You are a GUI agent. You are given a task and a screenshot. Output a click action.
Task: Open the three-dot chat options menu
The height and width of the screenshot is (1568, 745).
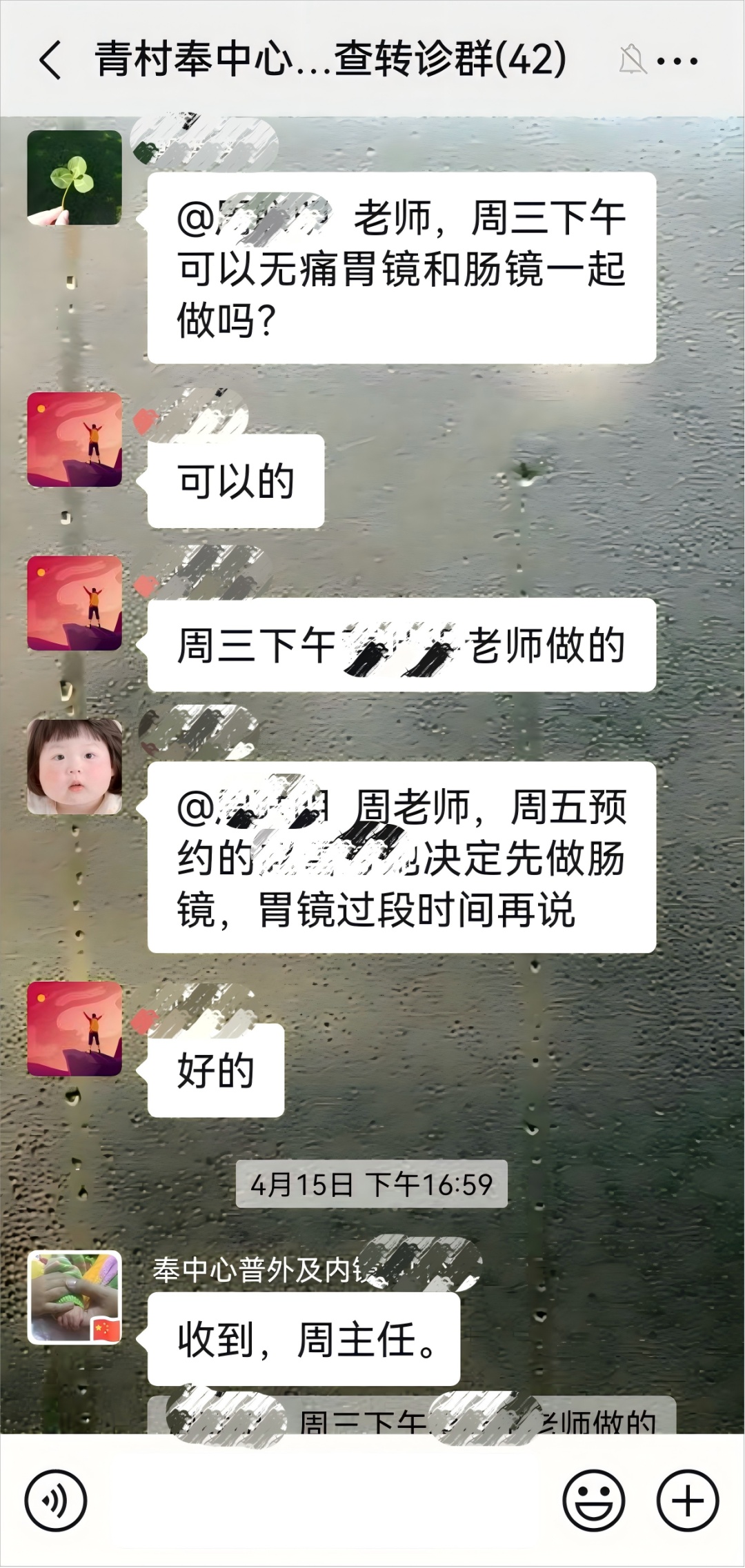coord(677,61)
